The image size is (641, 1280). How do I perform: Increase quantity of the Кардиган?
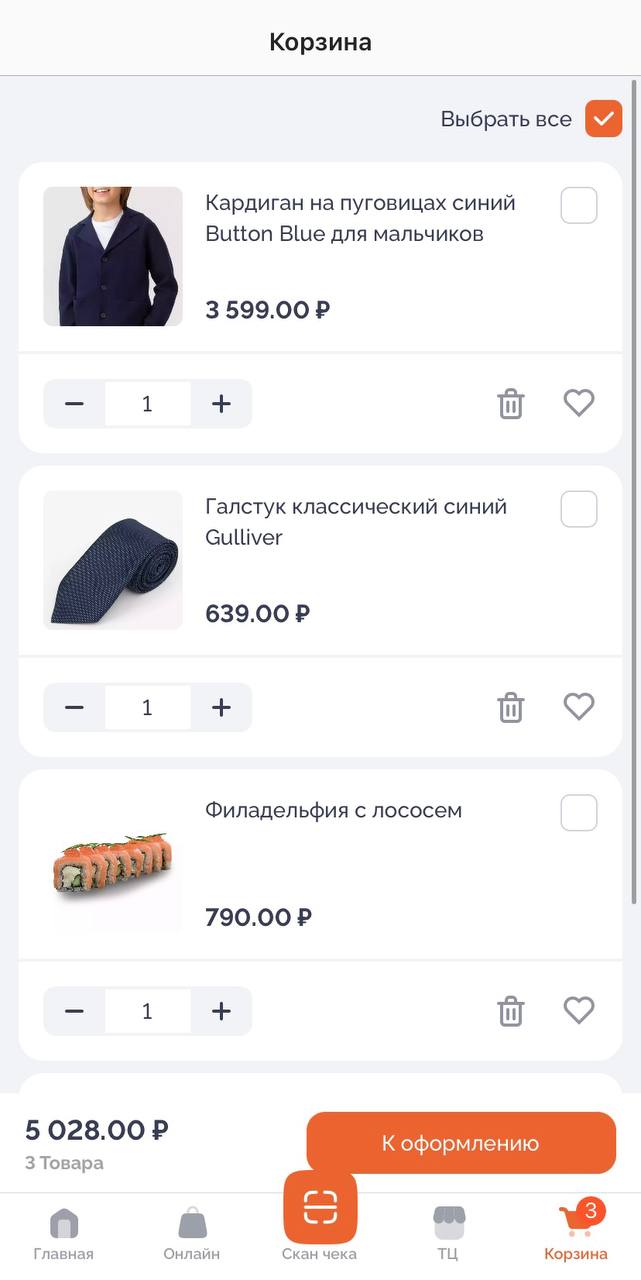[221, 404]
